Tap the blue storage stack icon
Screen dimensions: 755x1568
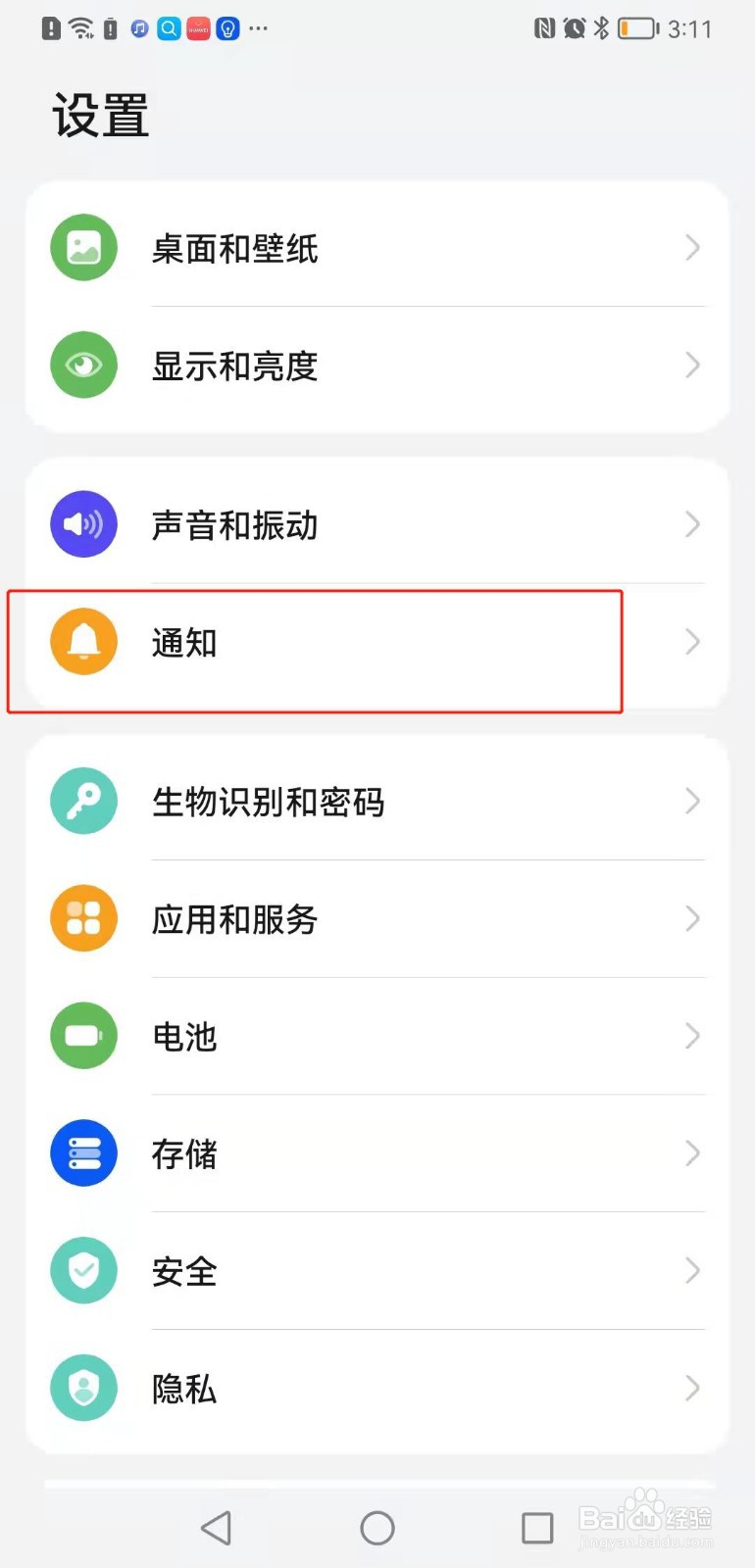(83, 1153)
